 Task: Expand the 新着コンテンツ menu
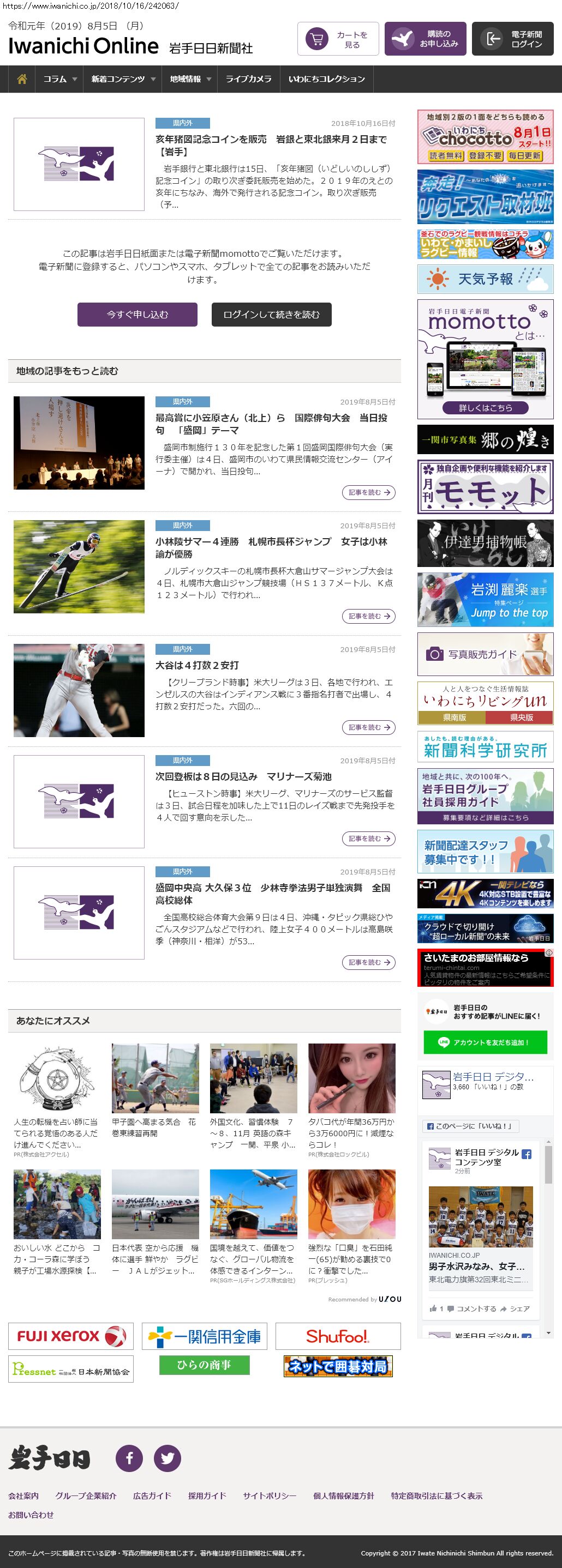[x=123, y=79]
